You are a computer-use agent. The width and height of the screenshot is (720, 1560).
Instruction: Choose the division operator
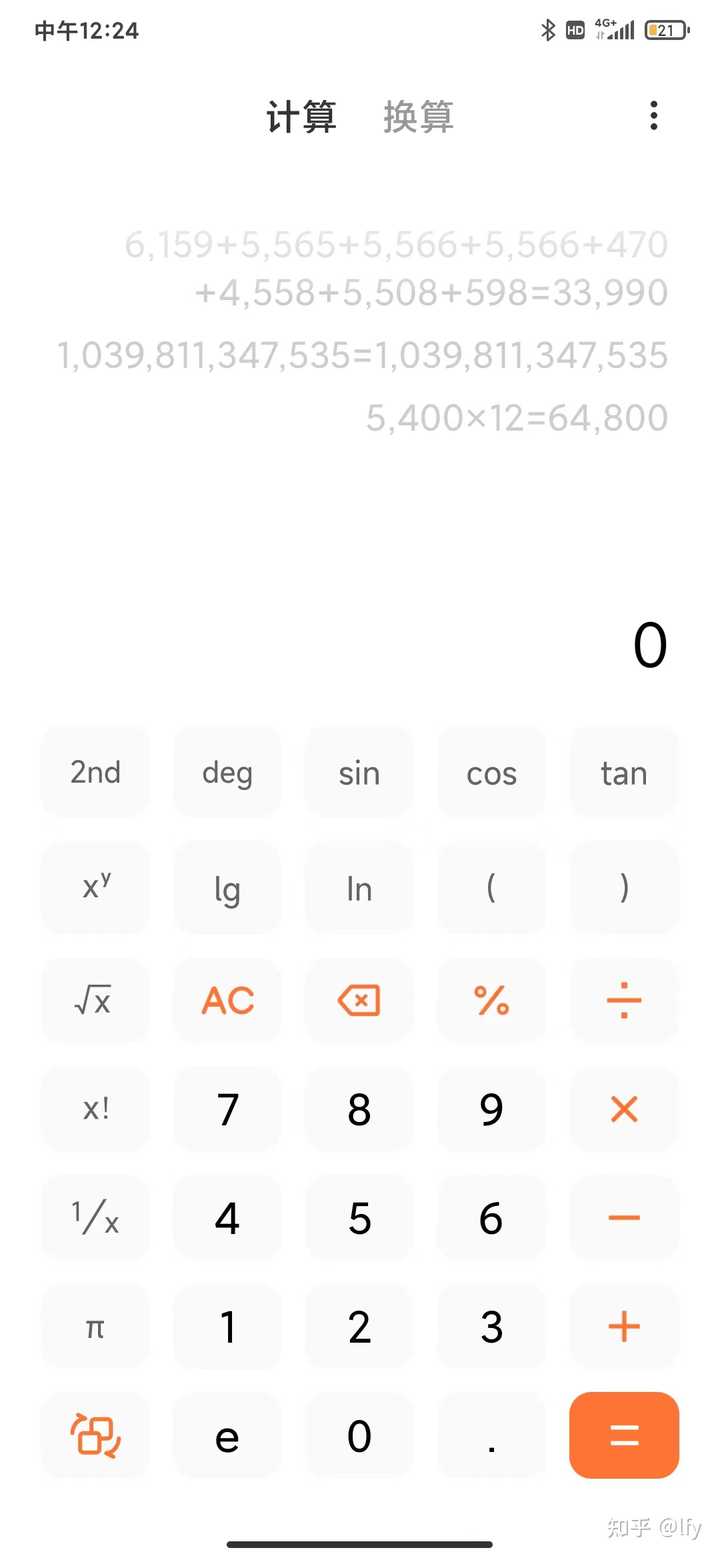point(624,1000)
